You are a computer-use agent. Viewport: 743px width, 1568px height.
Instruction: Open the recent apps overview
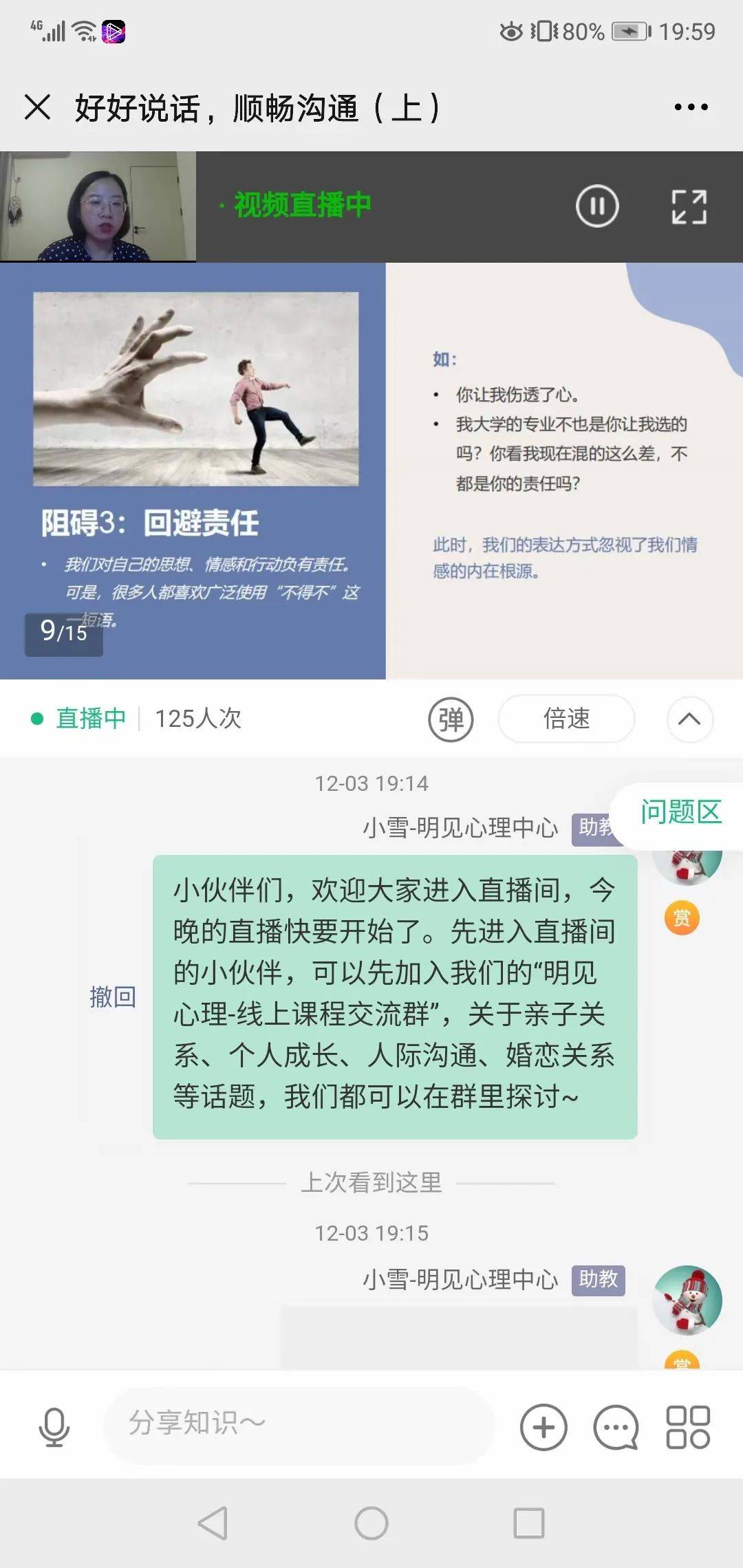coord(528,1523)
